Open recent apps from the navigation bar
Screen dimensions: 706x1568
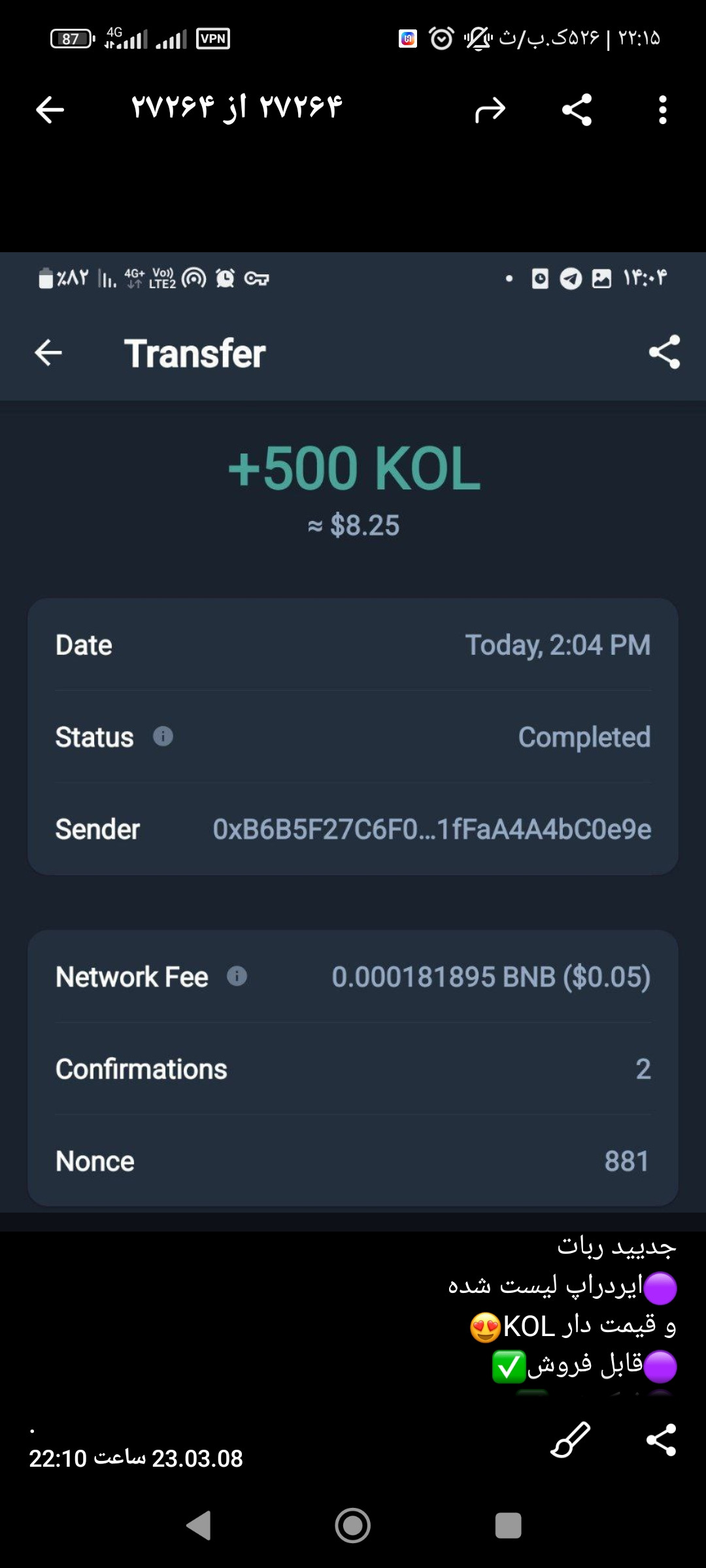pyautogui.click(x=508, y=1526)
